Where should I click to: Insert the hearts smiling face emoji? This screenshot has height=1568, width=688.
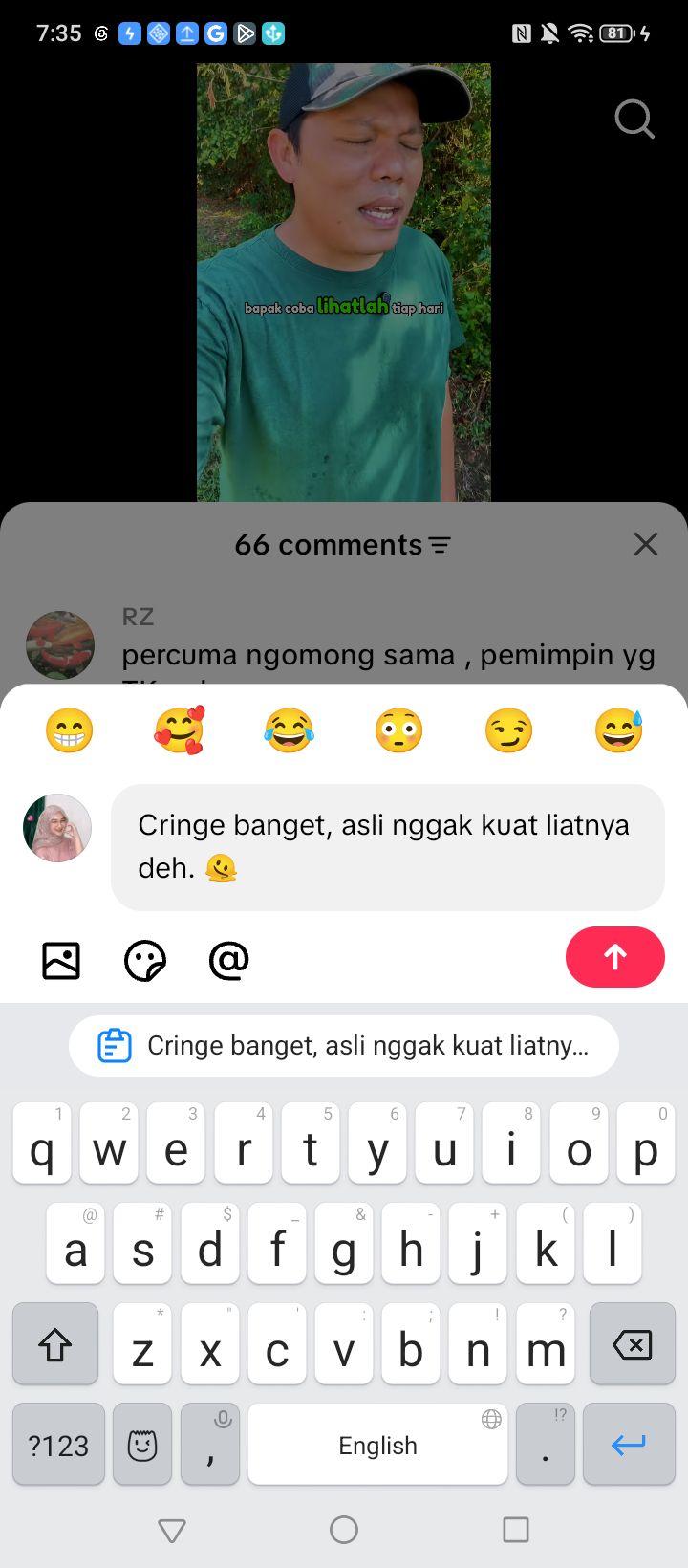(180, 730)
